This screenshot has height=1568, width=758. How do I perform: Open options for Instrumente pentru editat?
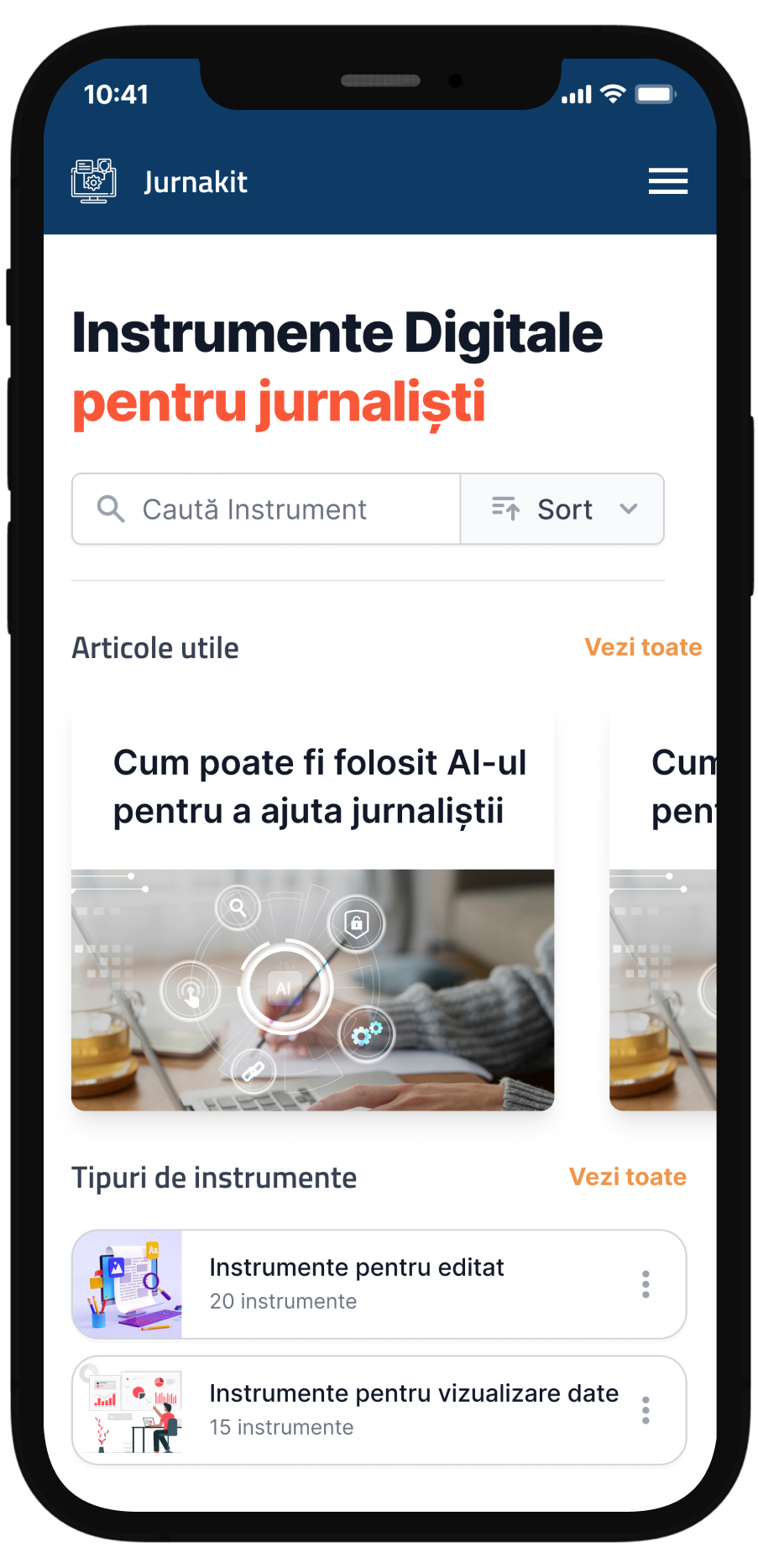click(x=646, y=1284)
